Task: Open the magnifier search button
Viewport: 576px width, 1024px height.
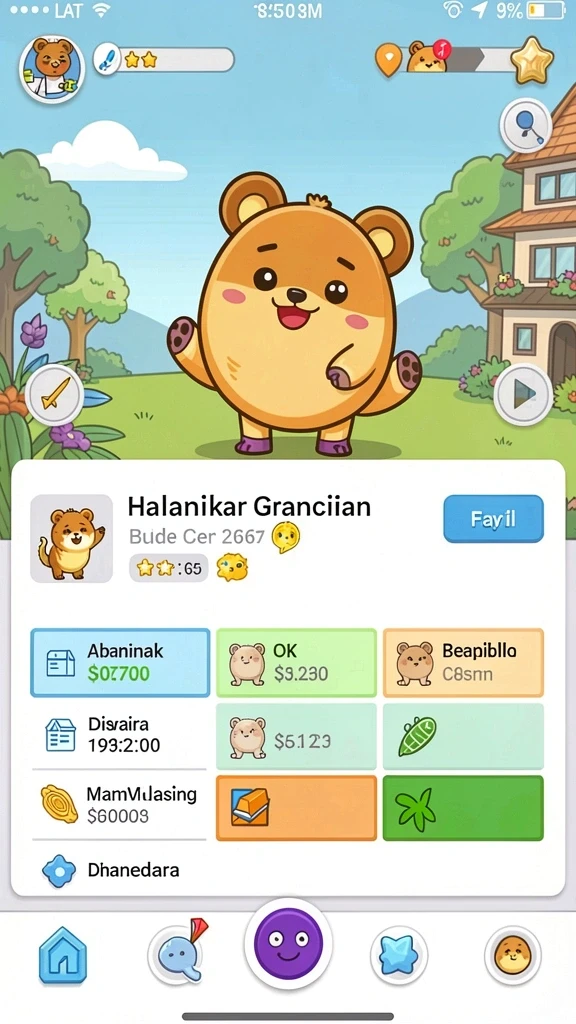Action: 526,125
